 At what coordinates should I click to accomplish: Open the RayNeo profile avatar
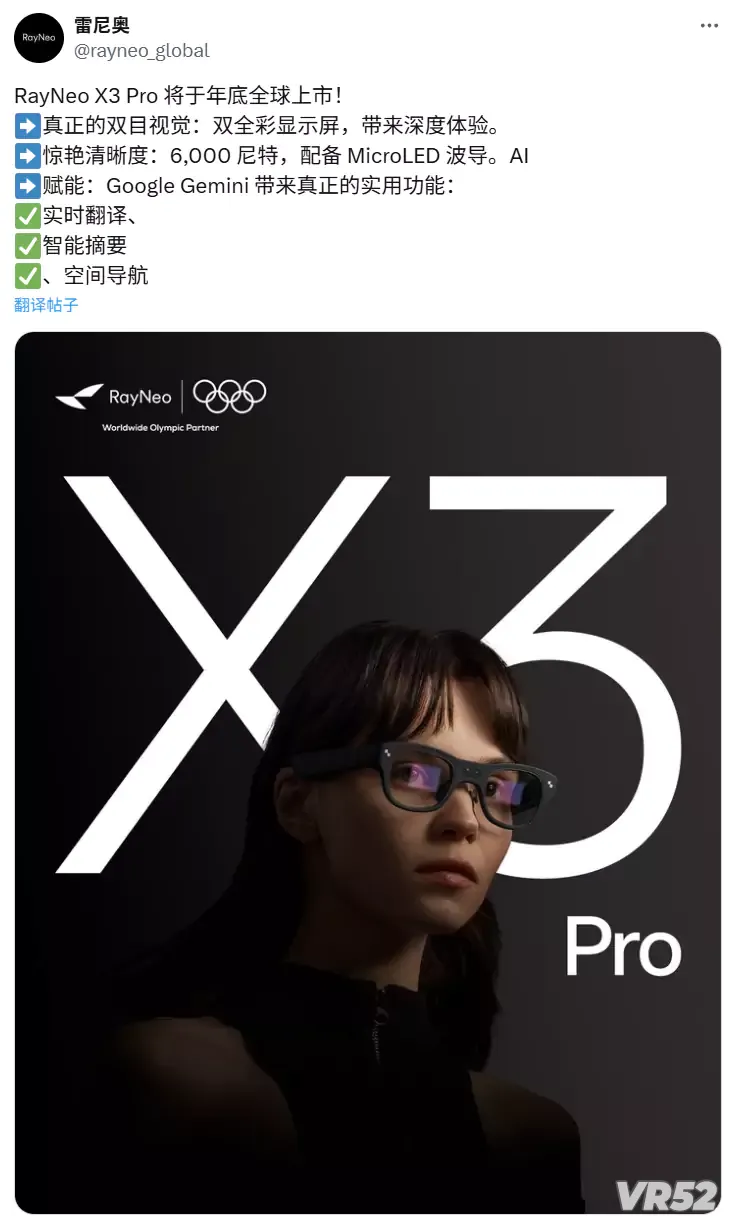39,38
